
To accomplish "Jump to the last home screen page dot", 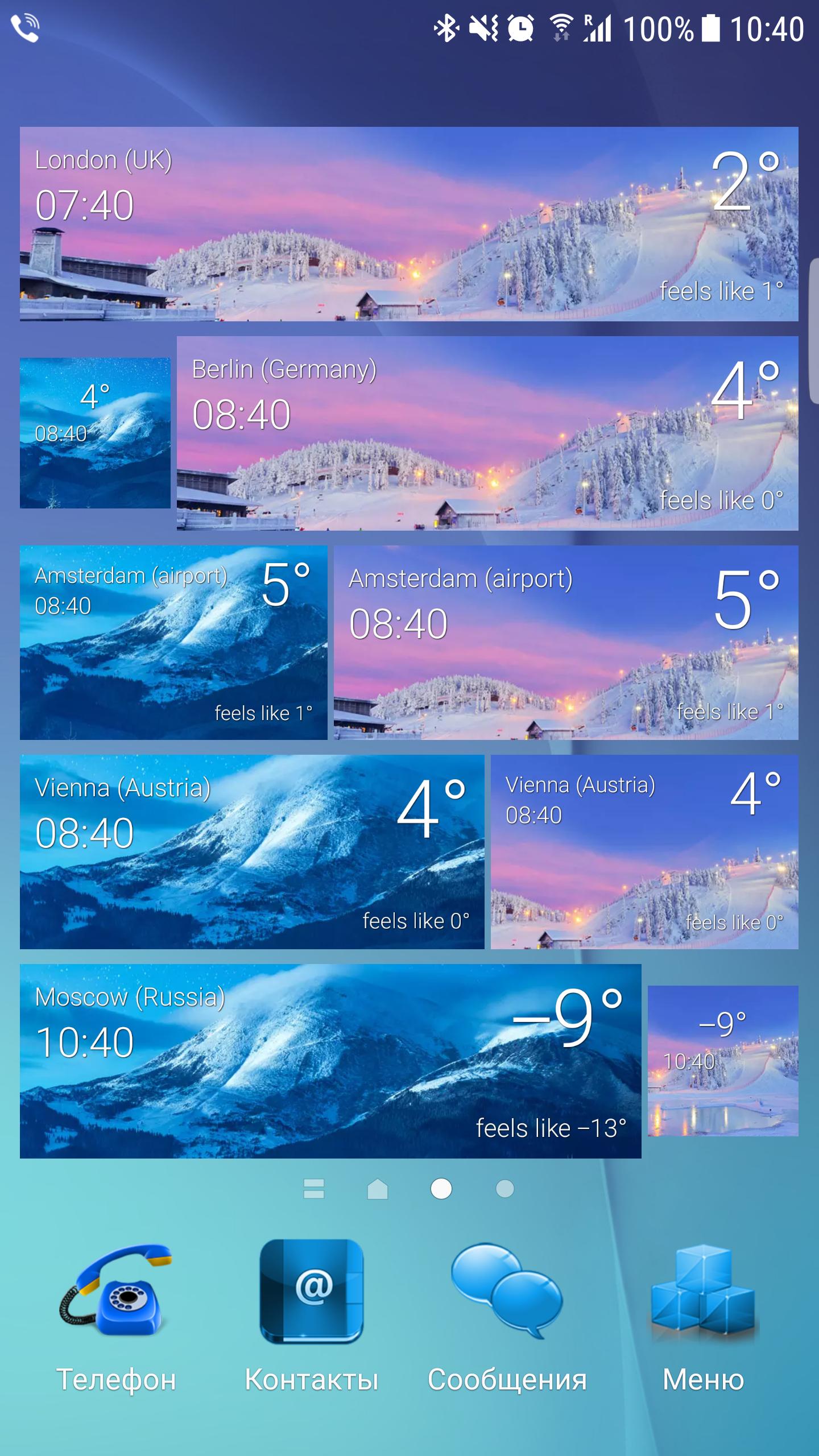I will 504,1189.
